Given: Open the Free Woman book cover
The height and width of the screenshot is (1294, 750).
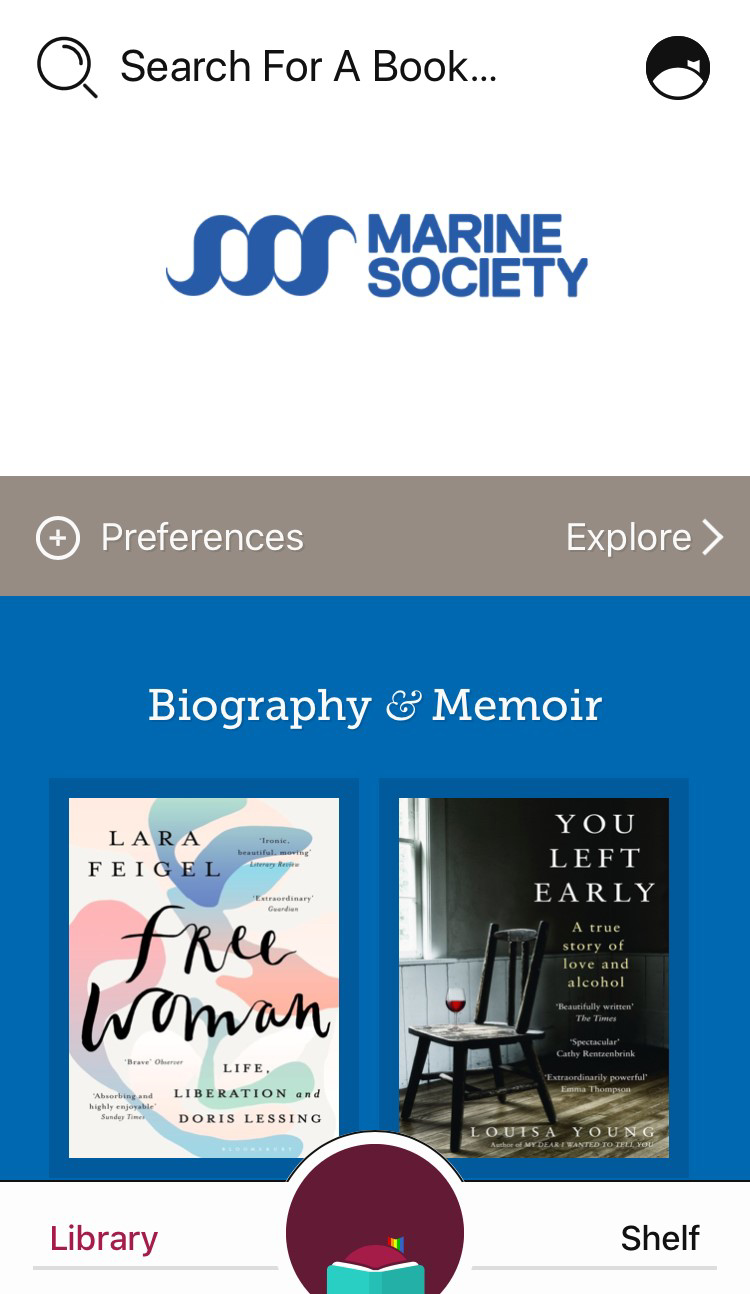Looking at the screenshot, I should (204, 977).
